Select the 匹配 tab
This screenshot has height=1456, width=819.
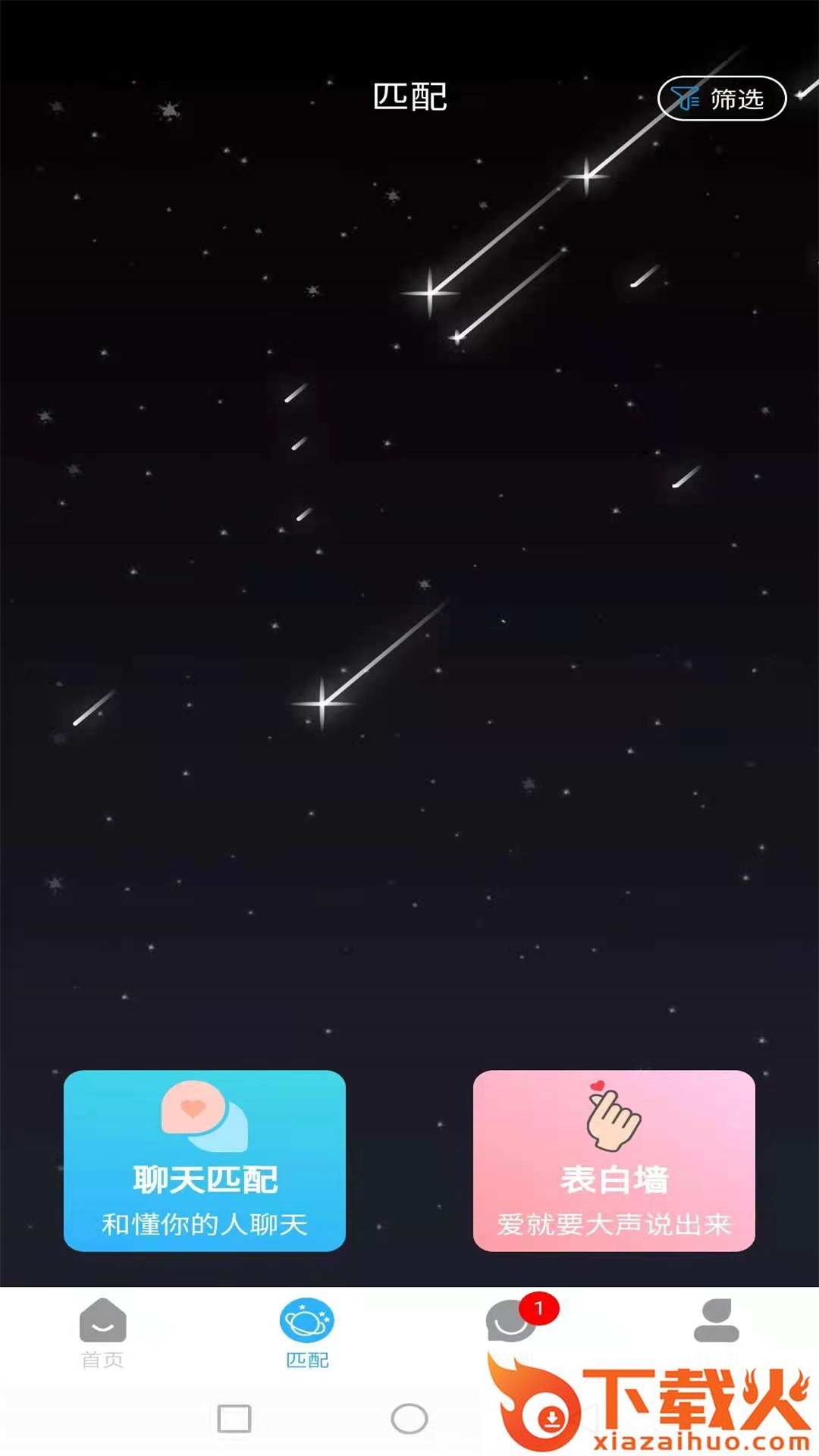[x=307, y=1333]
